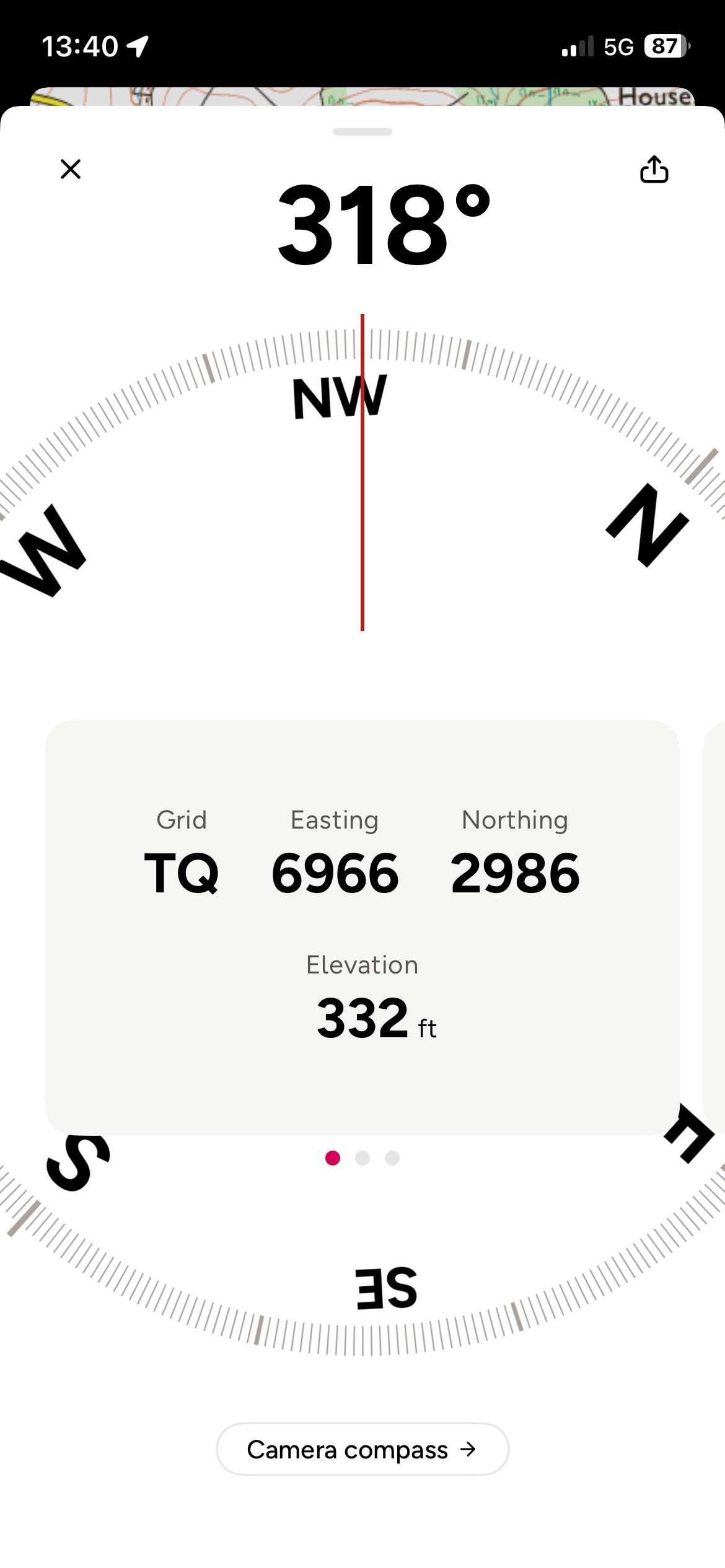This screenshot has width=725, height=1568.
Task: Jump to the second info card dot
Action: click(x=362, y=1158)
